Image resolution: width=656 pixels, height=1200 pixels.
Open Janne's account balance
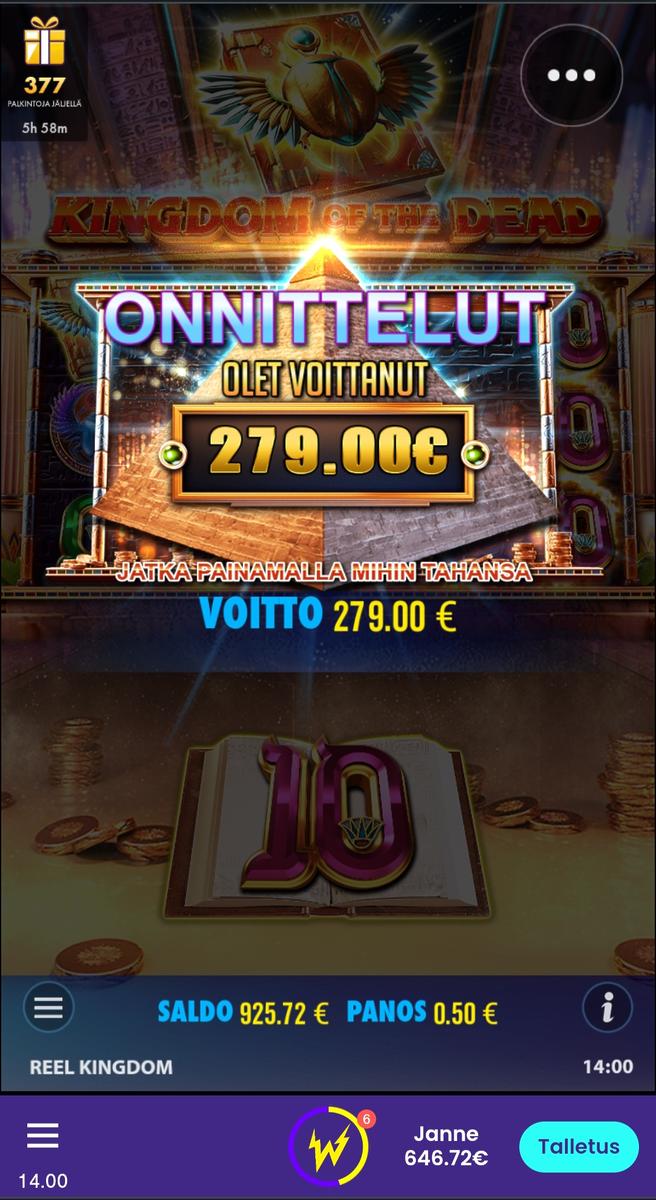[446, 1147]
